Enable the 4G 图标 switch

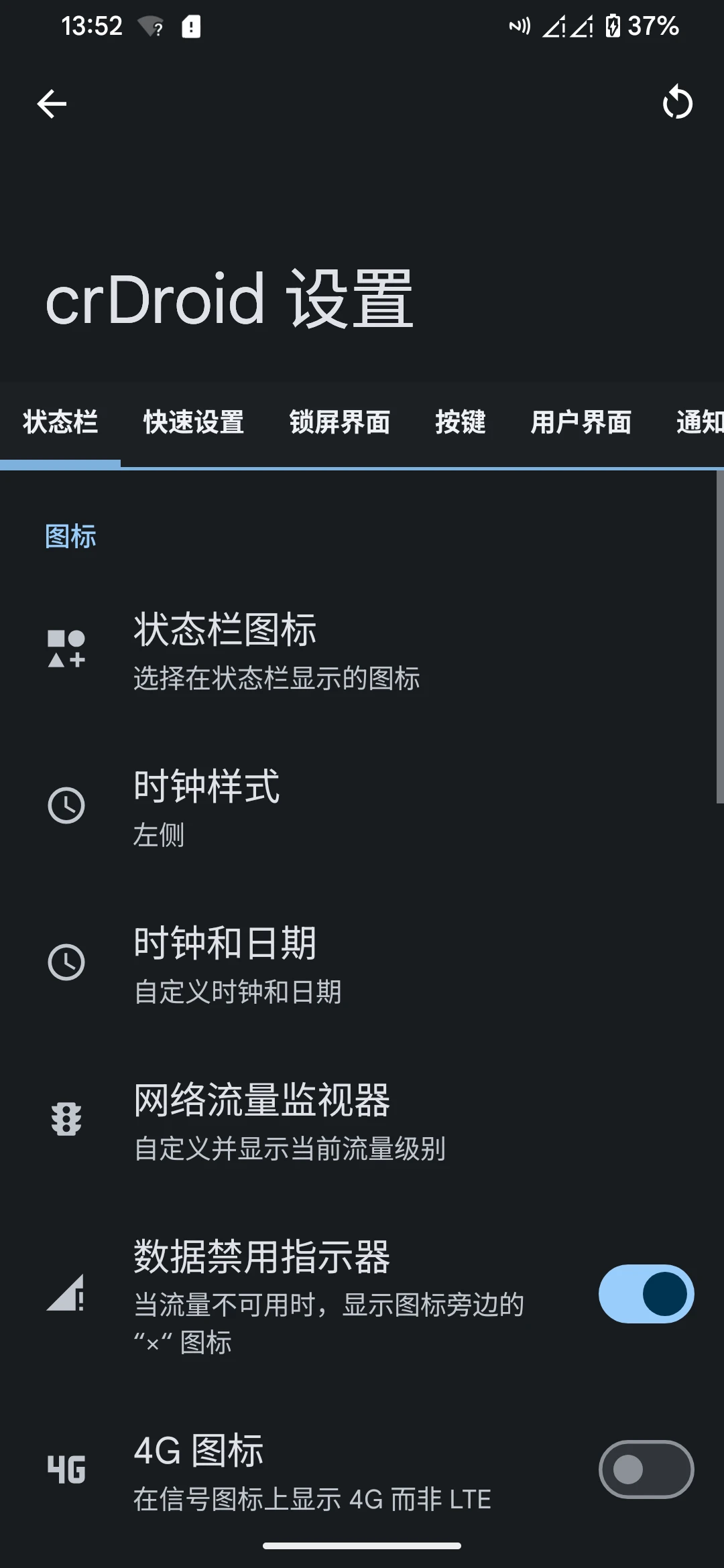(646, 1469)
